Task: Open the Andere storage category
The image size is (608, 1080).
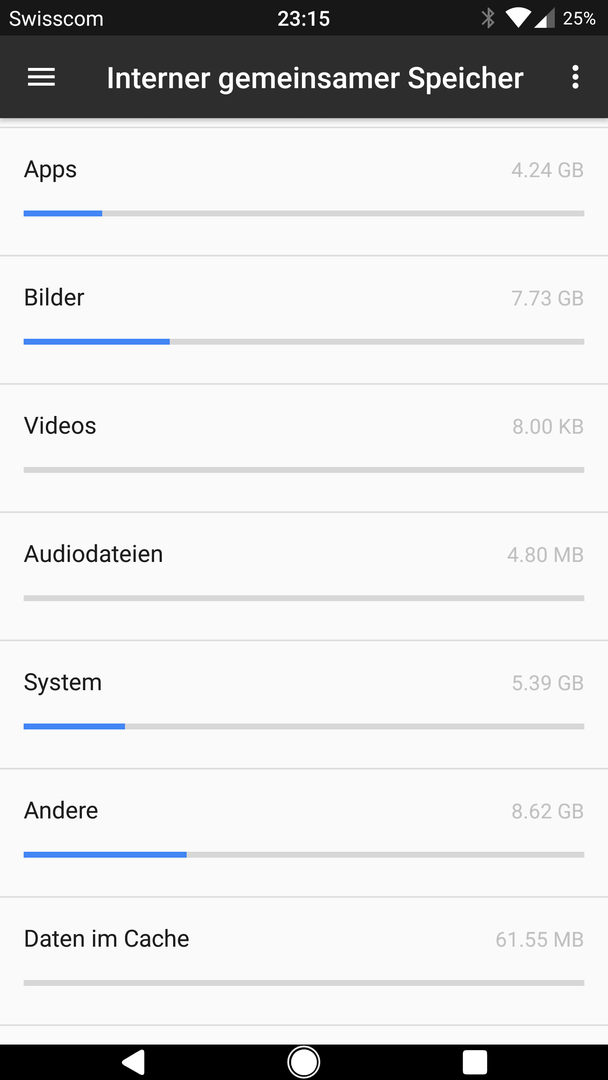Action: pos(304,832)
